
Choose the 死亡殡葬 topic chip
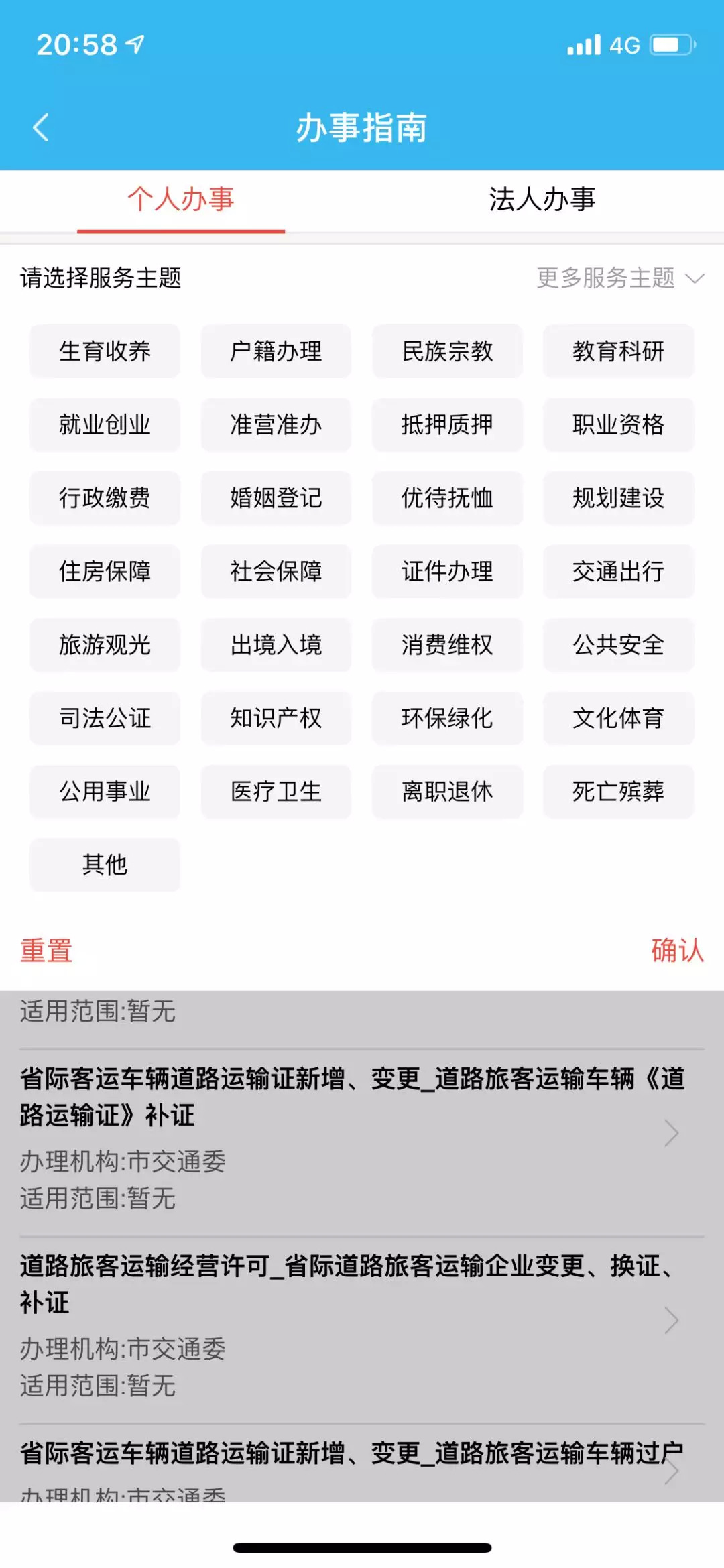click(618, 792)
